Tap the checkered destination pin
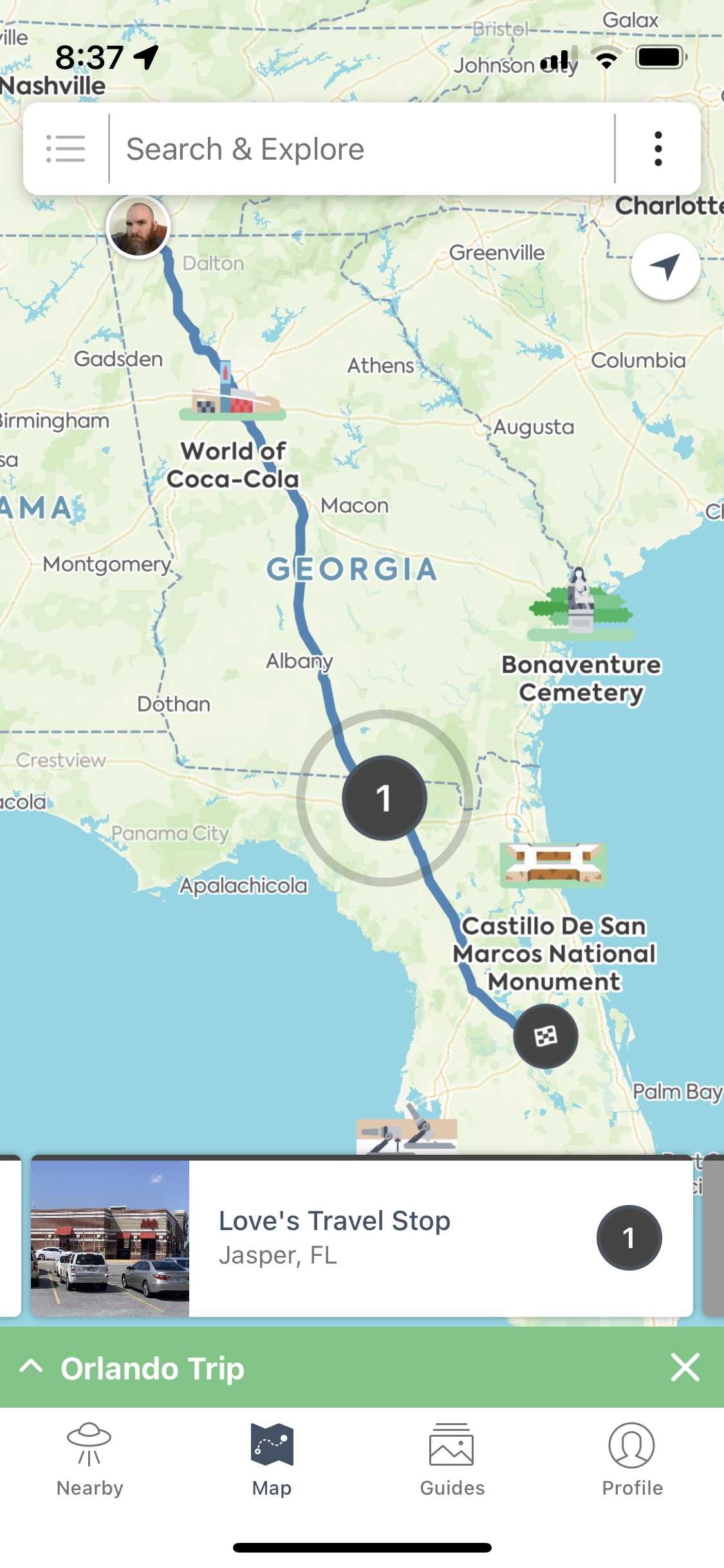The height and width of the screenshot is (1568, 724). point(546,1036)
